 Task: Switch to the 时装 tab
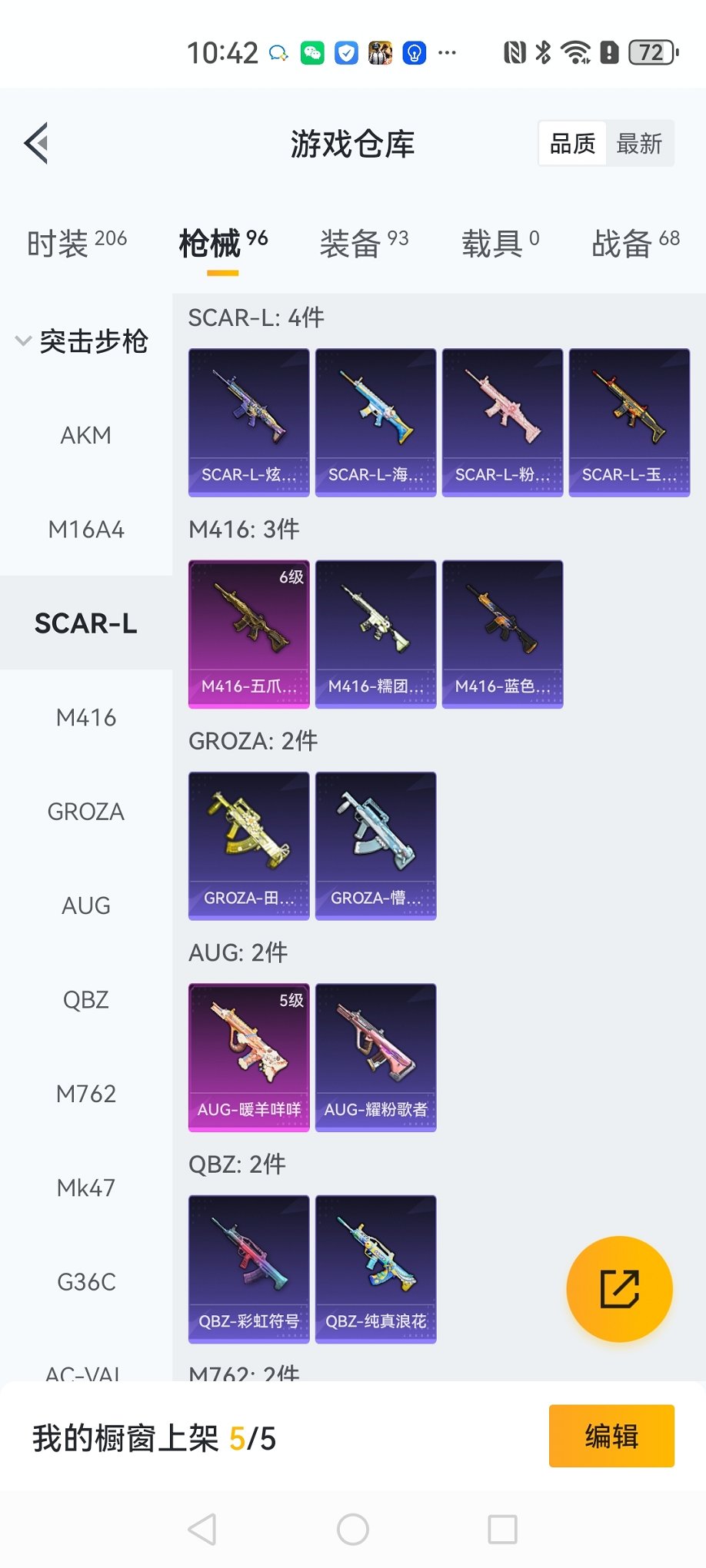coord(76,243)
